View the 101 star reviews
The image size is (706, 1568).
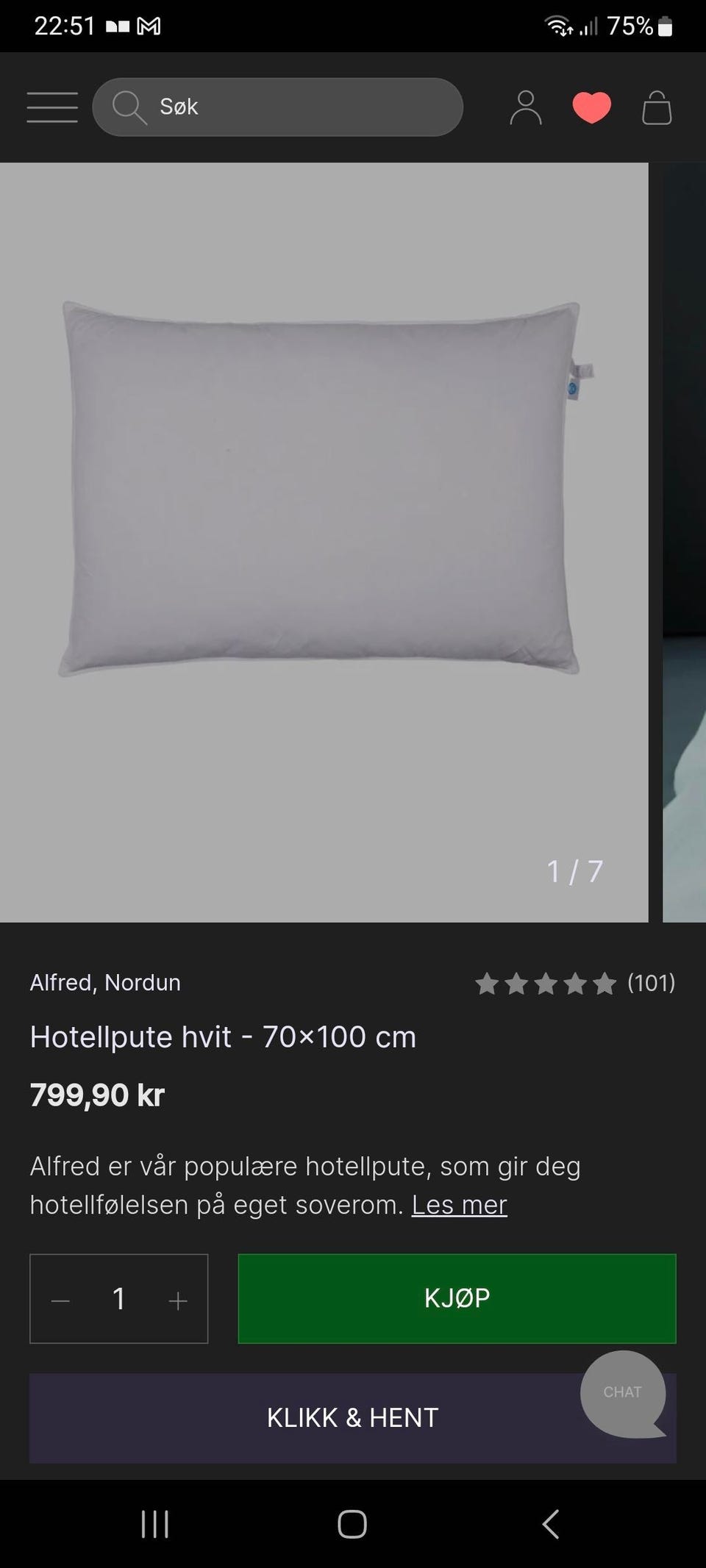click(575, 983)
